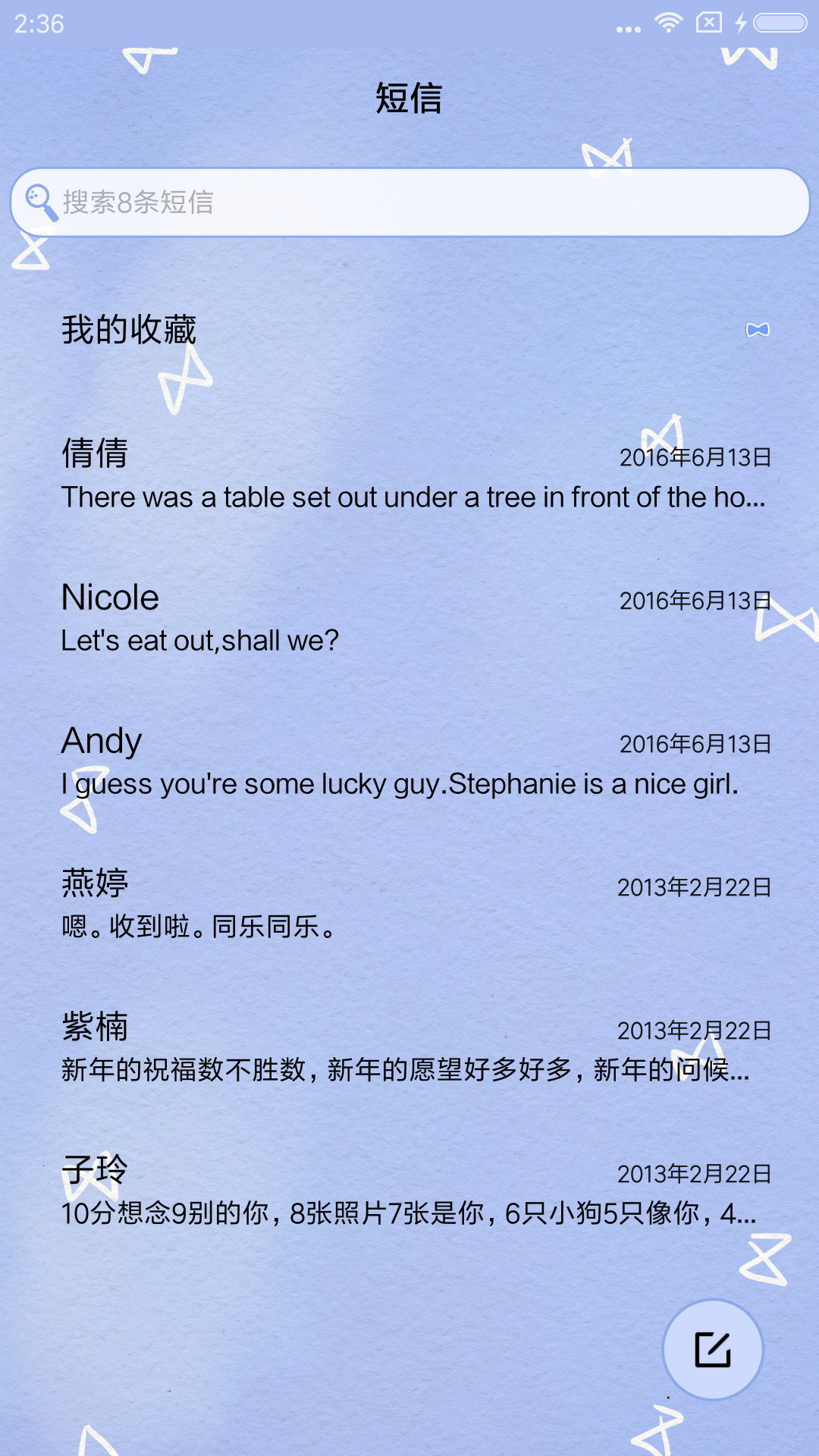The image size is (819, 1456).
Task: Tap the search box for 8 messages
Action: coord(409,202)
